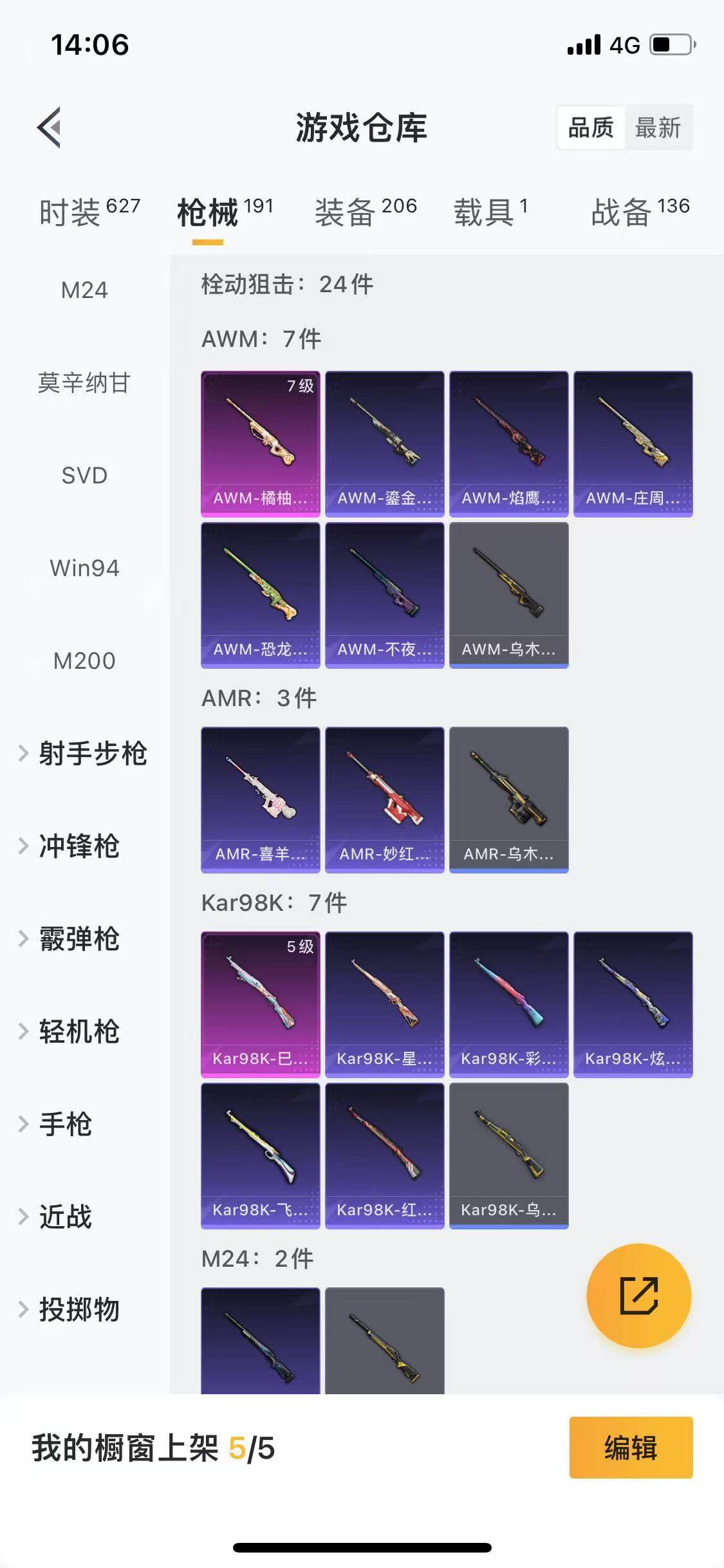Select the AWM-橘柚 skin thumbnail
The width and height of the screenshot is (724, 1568).
(261, 444)
